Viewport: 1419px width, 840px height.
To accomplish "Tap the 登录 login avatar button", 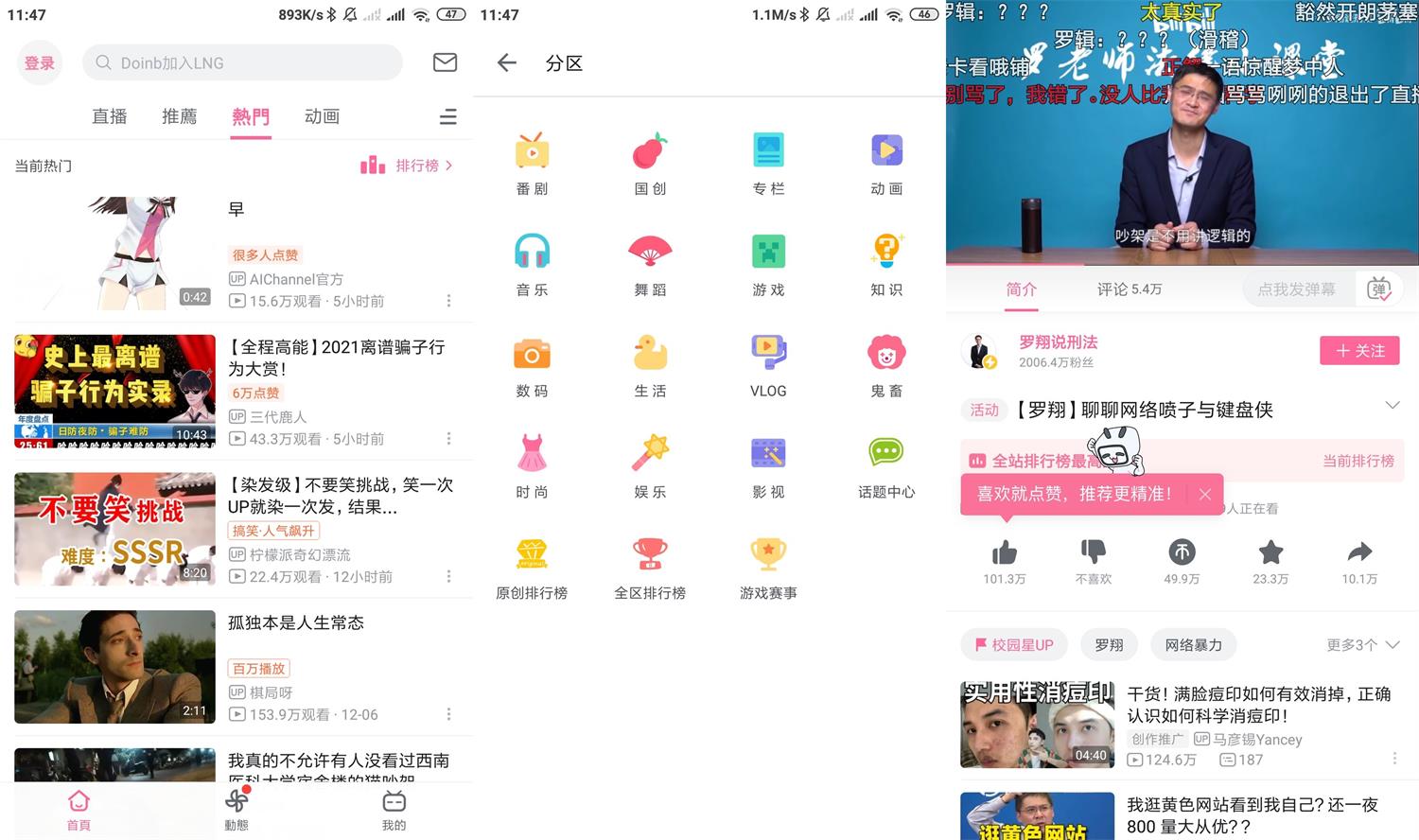I will point(40,63).
